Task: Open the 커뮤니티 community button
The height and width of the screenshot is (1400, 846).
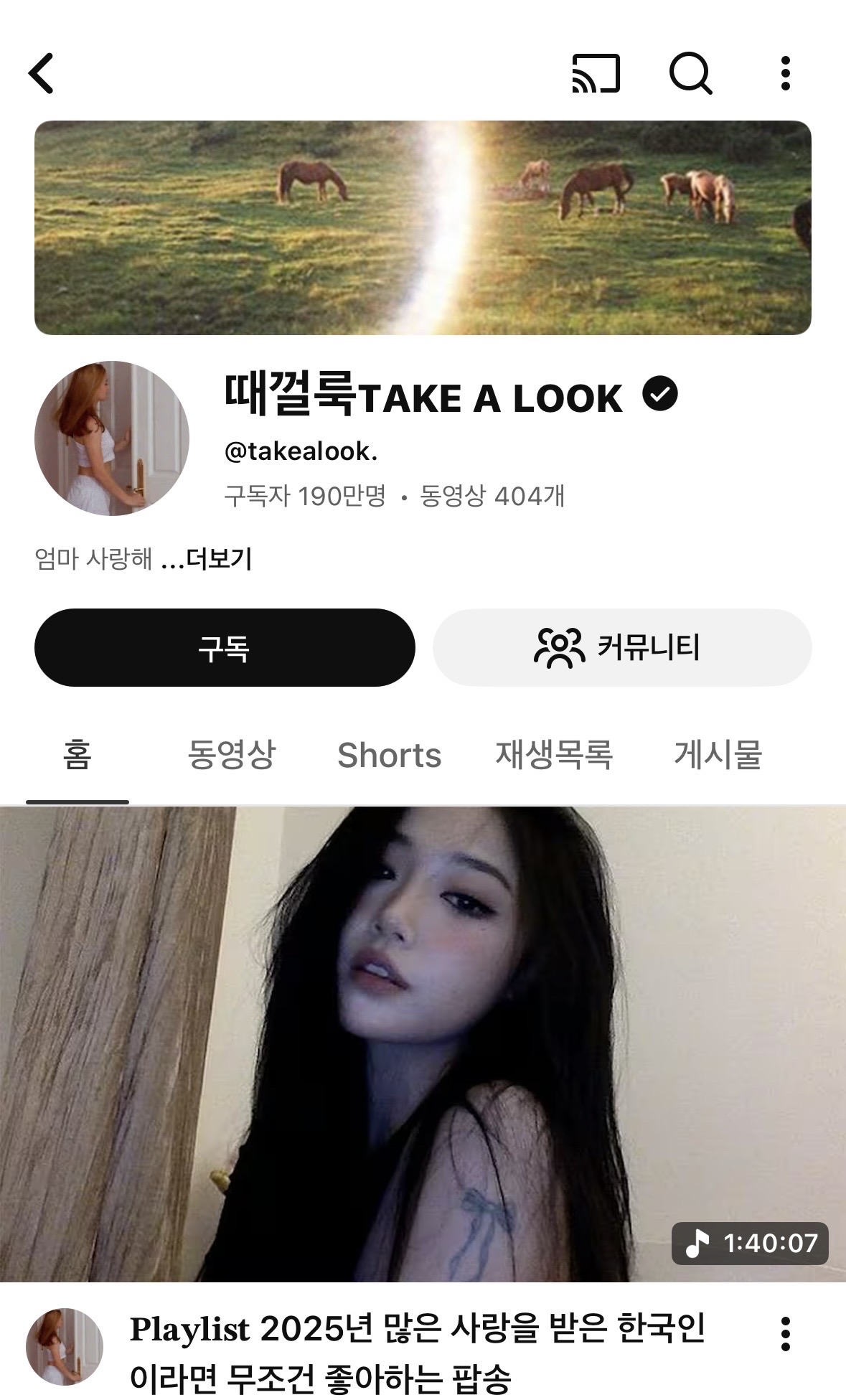Action: (622, 648)
